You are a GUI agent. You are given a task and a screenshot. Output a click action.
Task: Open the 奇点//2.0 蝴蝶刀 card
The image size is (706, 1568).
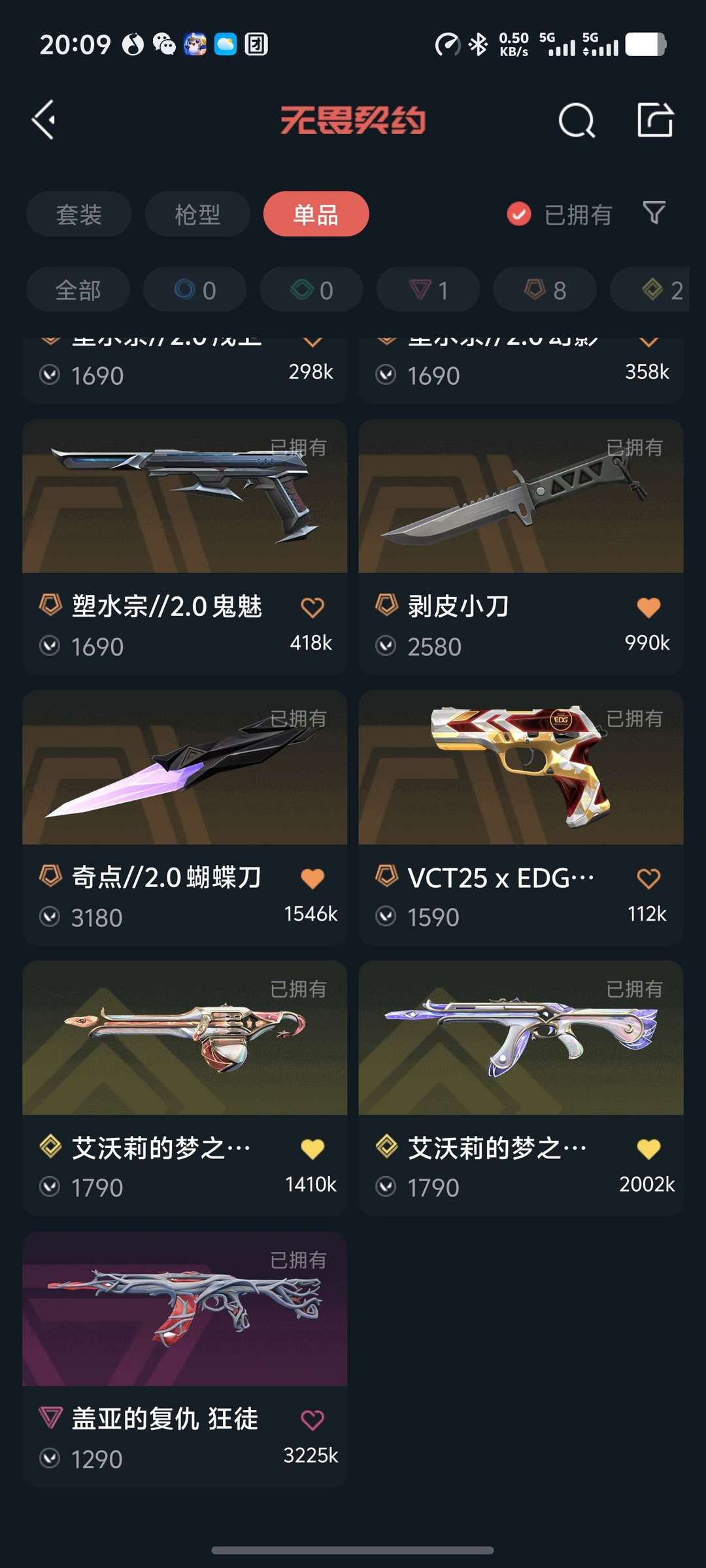click(x=185, y=818)
